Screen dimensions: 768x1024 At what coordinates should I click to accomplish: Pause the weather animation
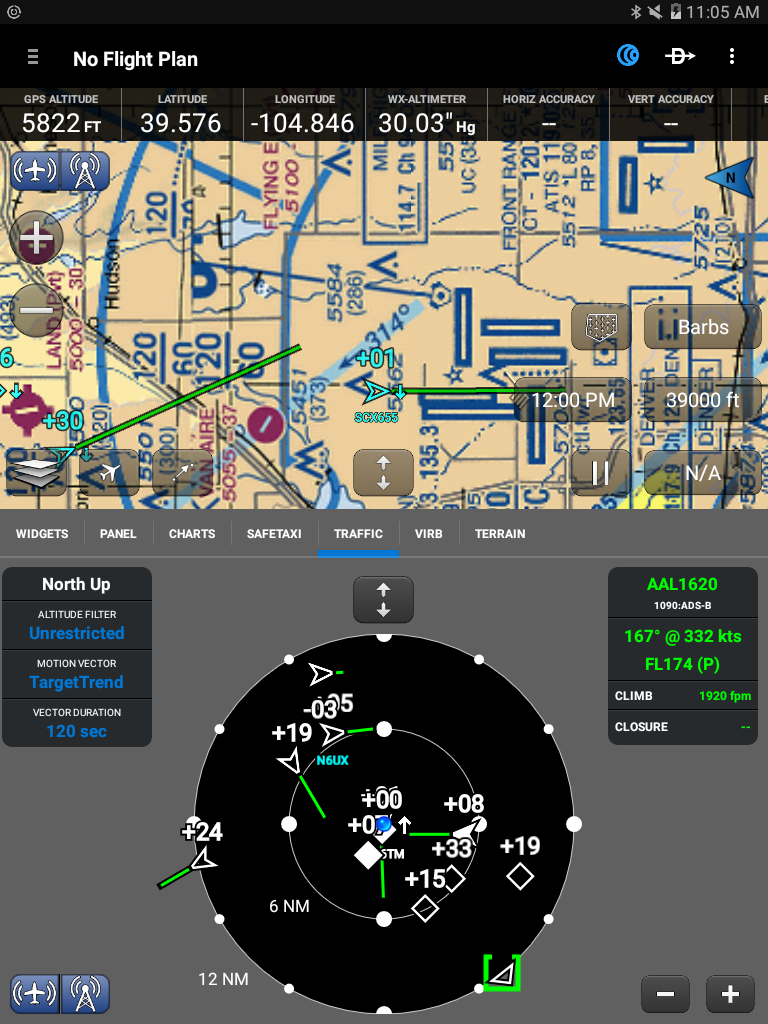[600, 472]
